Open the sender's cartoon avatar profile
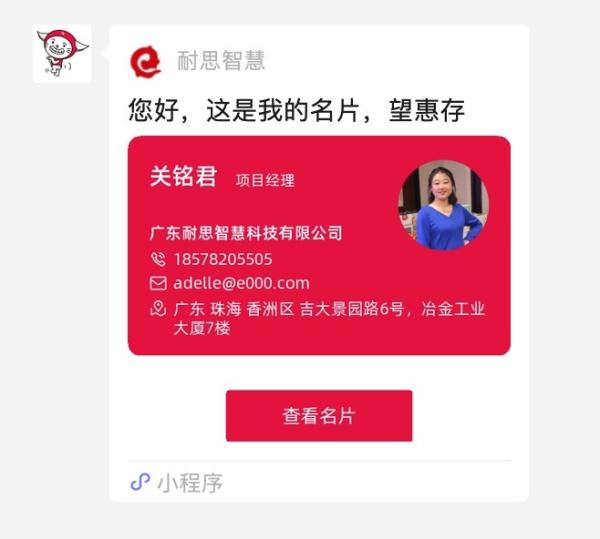 tap(62, 54)
